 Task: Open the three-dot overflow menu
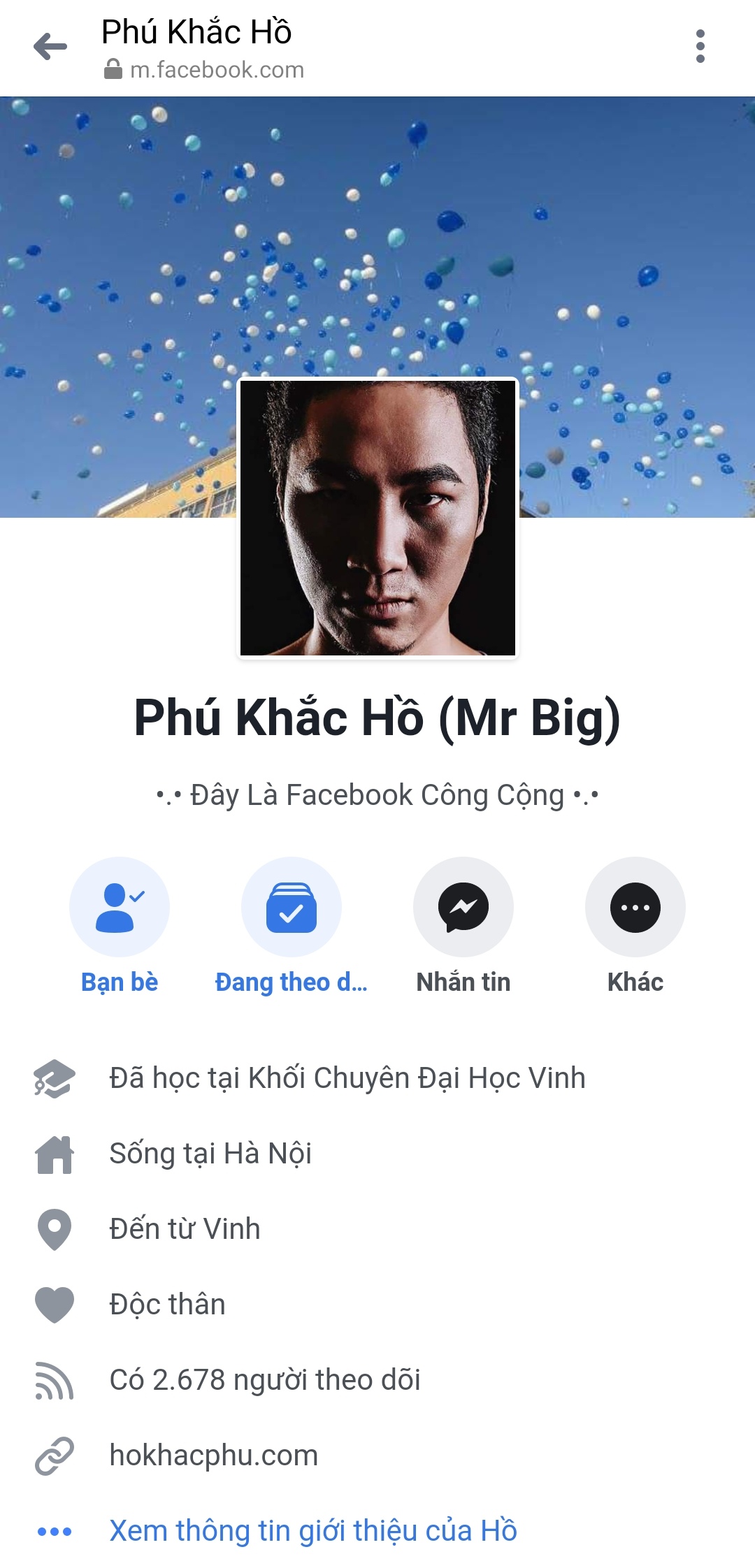click(700, 47)
